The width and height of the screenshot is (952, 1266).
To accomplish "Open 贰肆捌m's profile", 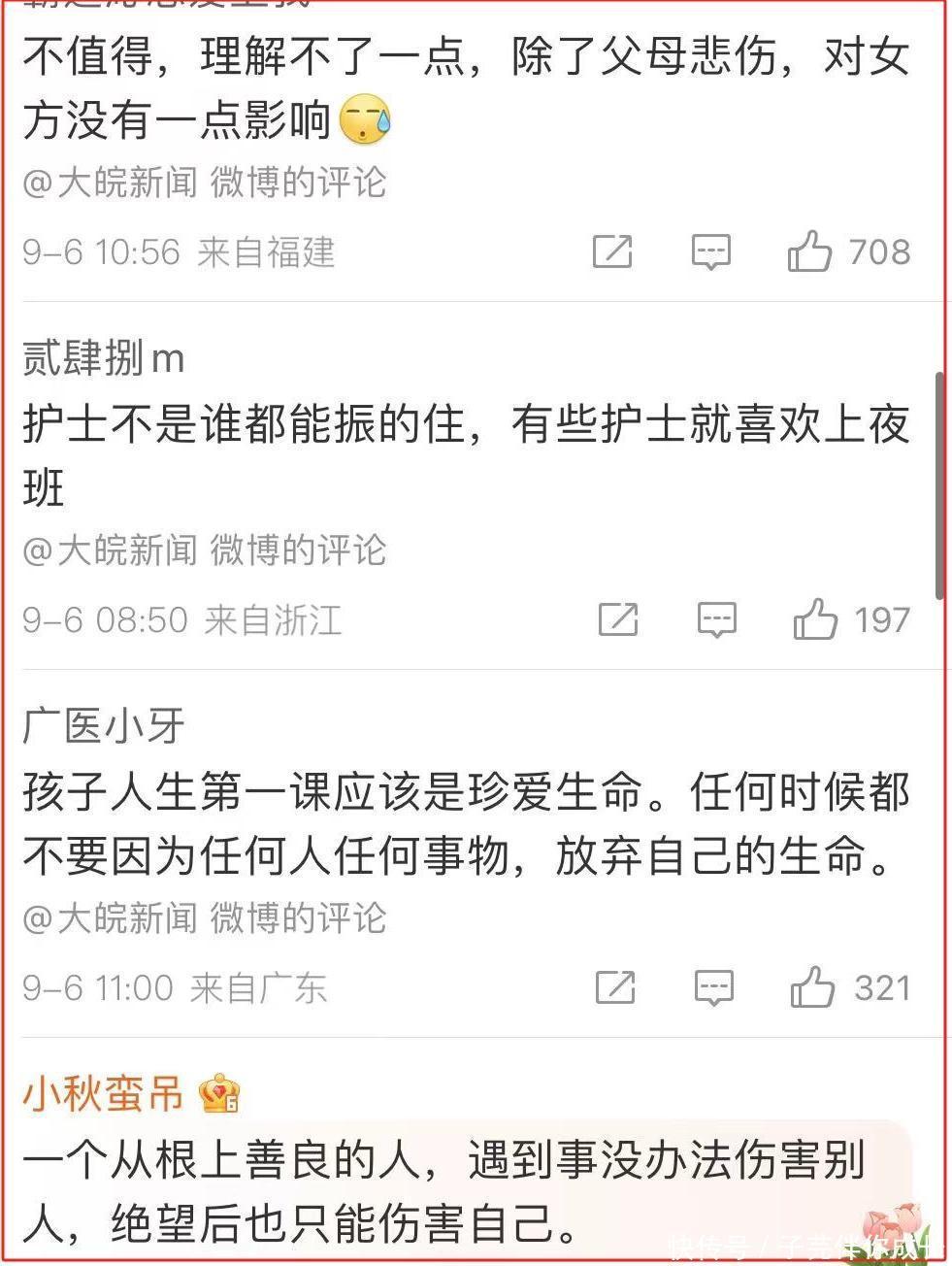I will pos(103,358).
